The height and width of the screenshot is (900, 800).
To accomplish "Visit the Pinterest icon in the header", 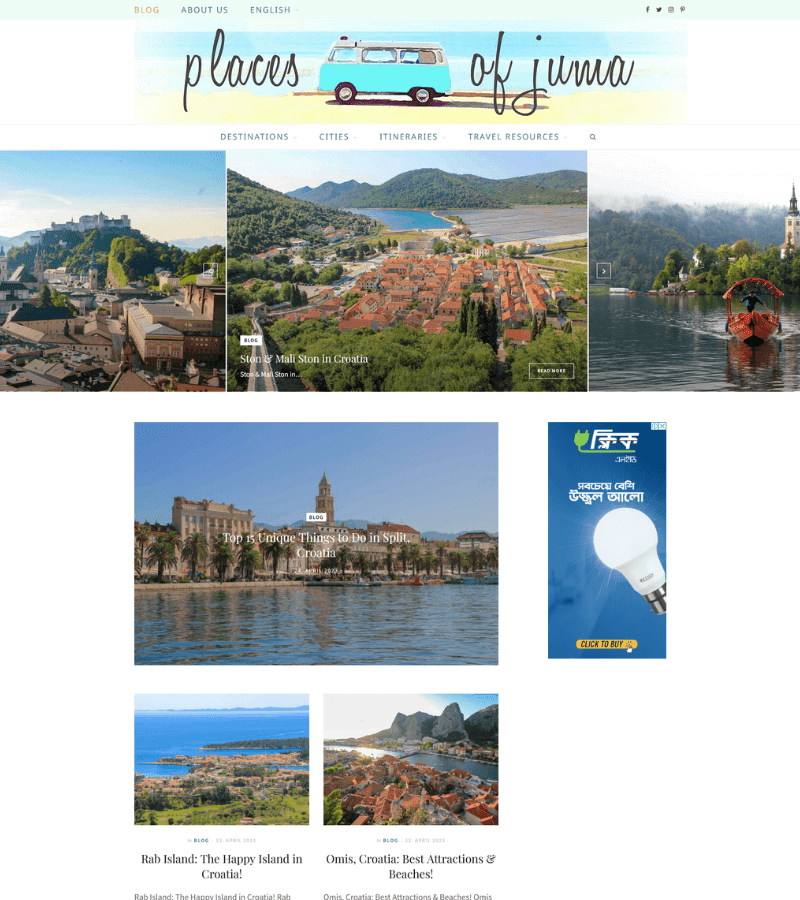I will tap(682, 9).
